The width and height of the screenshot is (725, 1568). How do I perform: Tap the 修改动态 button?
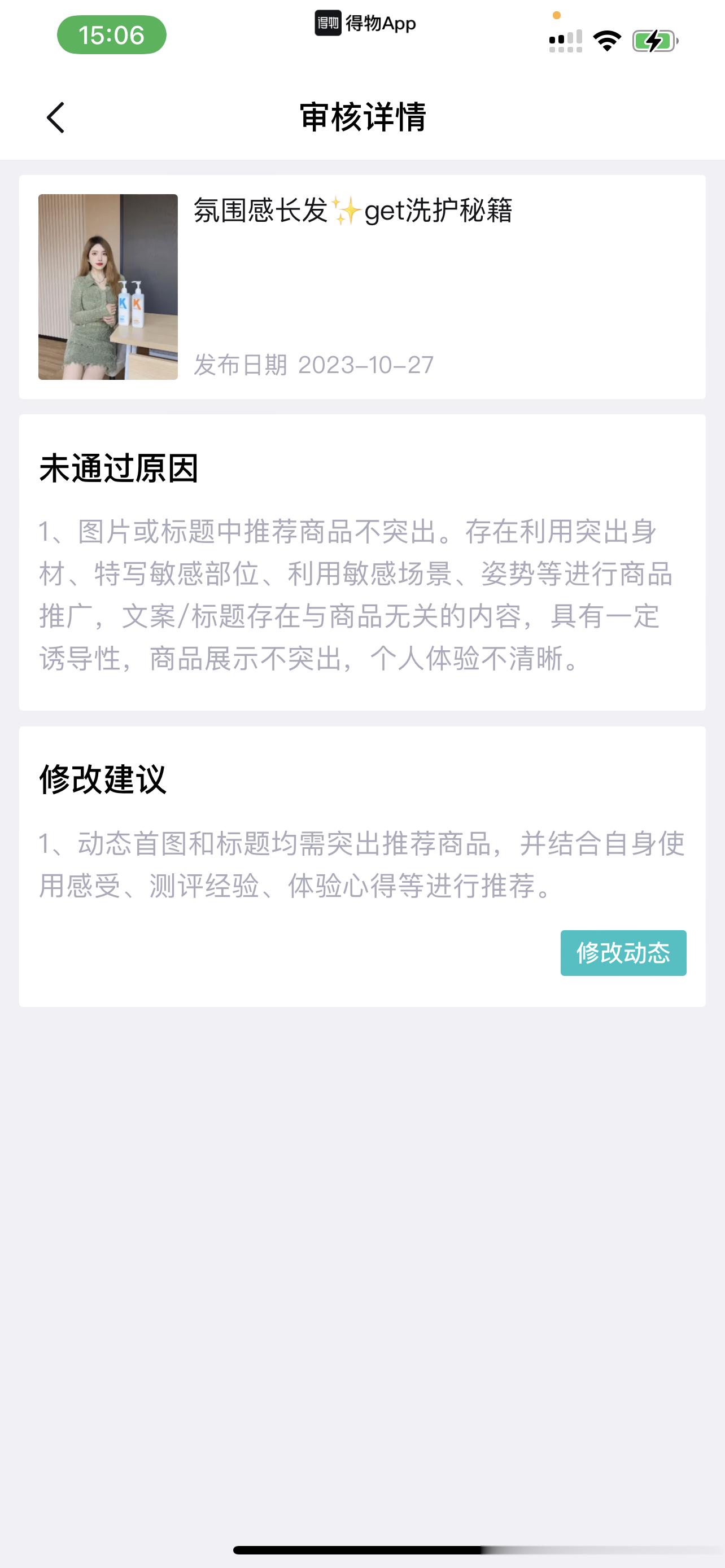623,954
